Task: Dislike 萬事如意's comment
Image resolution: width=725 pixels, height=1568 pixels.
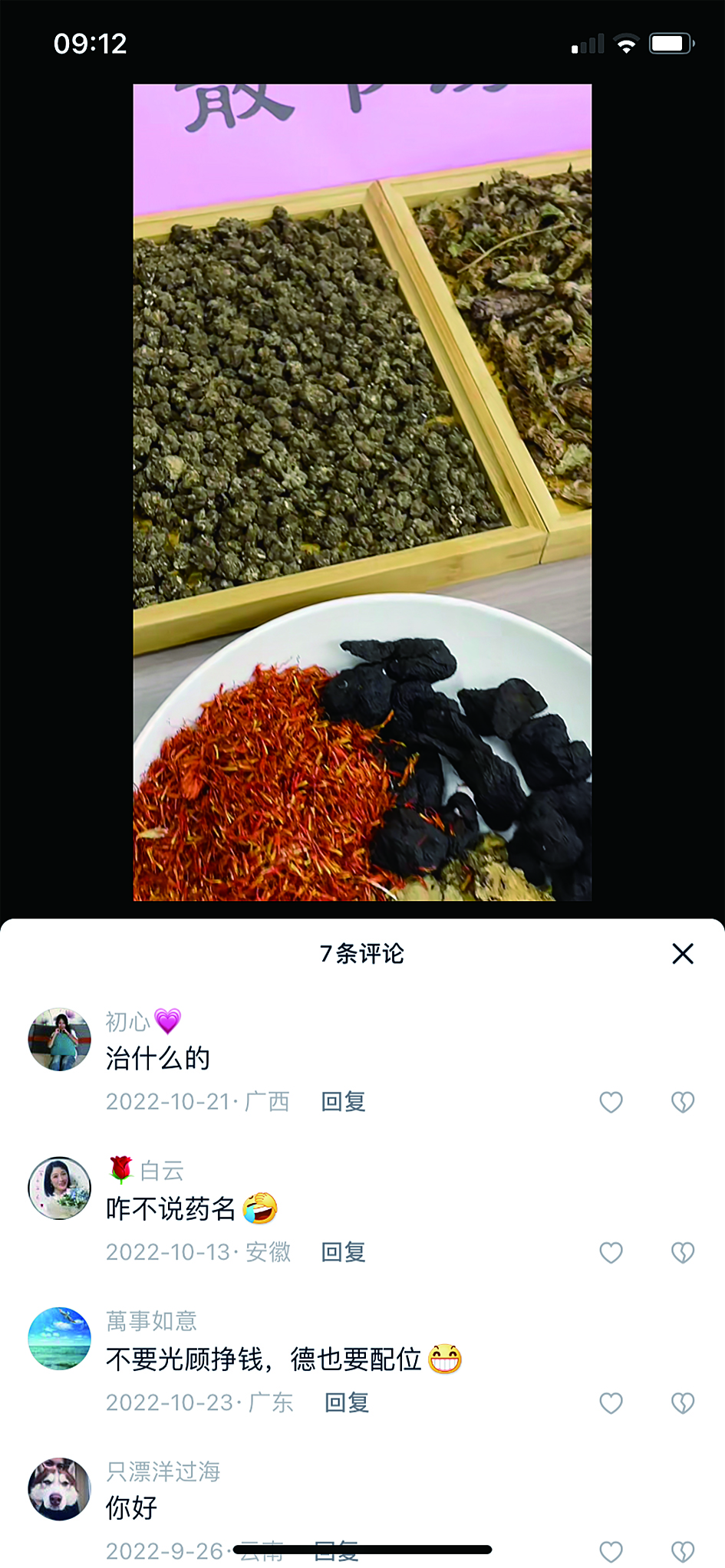Action: click(x=682, y=1402)
